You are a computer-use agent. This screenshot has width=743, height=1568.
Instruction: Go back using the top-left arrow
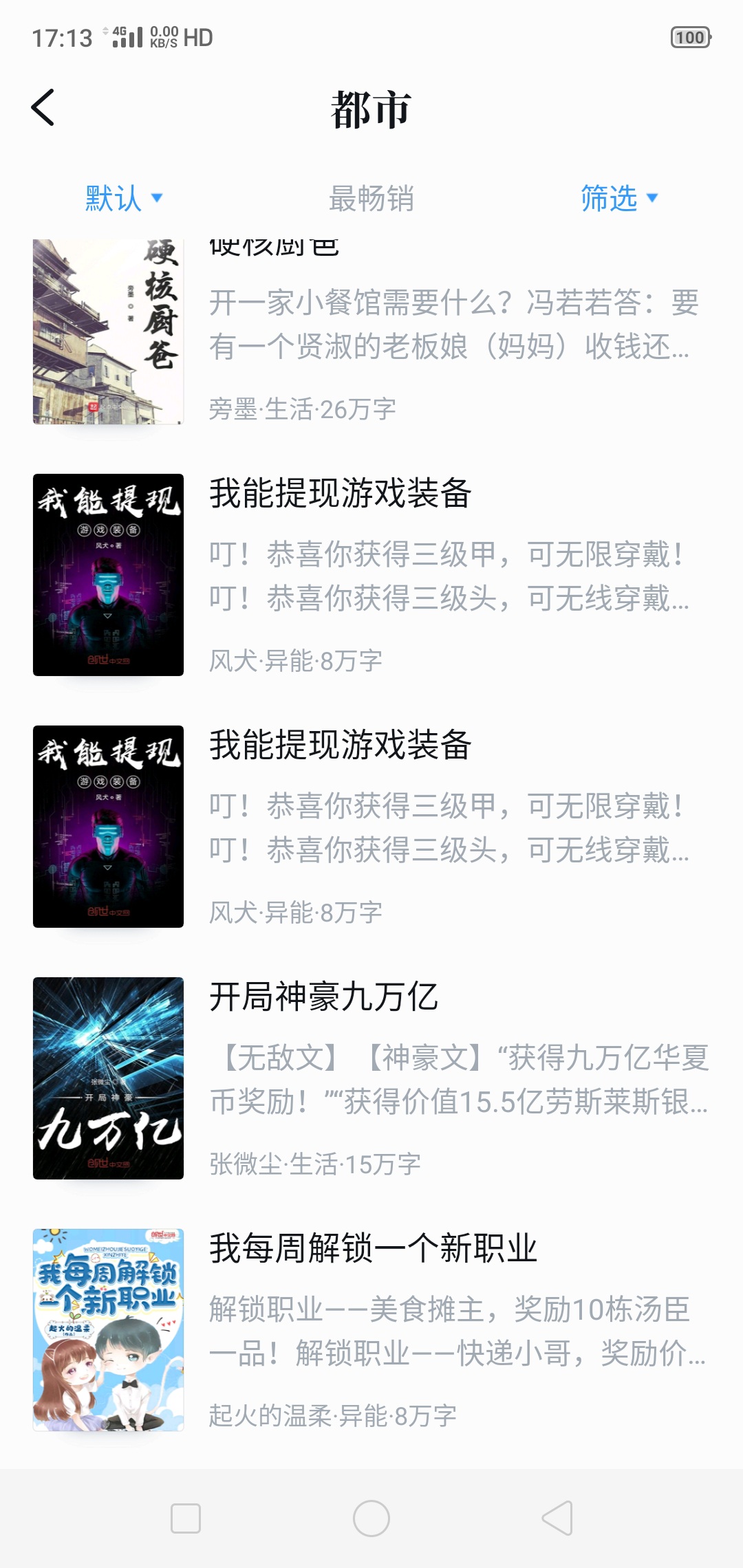point(43,108)
